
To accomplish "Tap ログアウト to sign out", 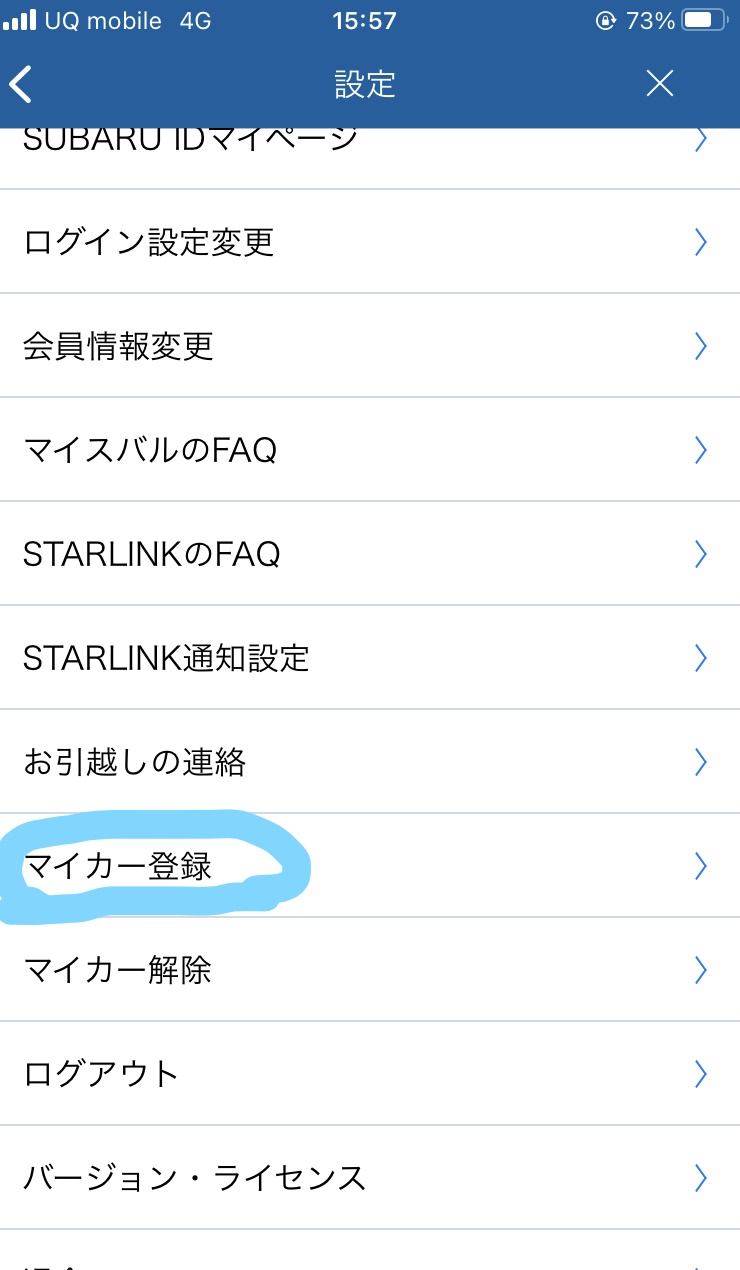I will pos(369,1074).
